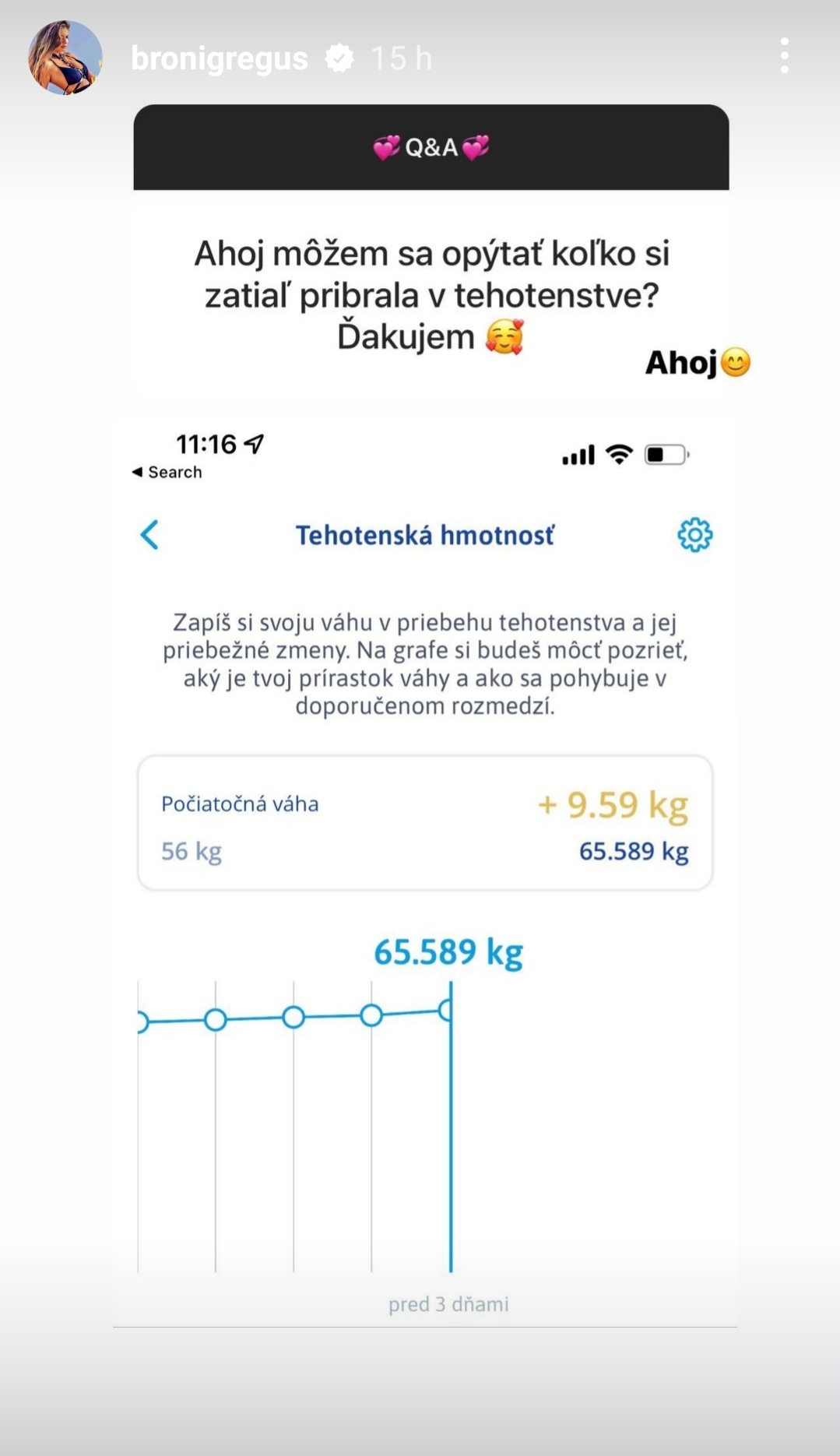Open bronigregus profile from username
Image resolution: width=840 pixels, height=1456 pixels.
[220, 58]
